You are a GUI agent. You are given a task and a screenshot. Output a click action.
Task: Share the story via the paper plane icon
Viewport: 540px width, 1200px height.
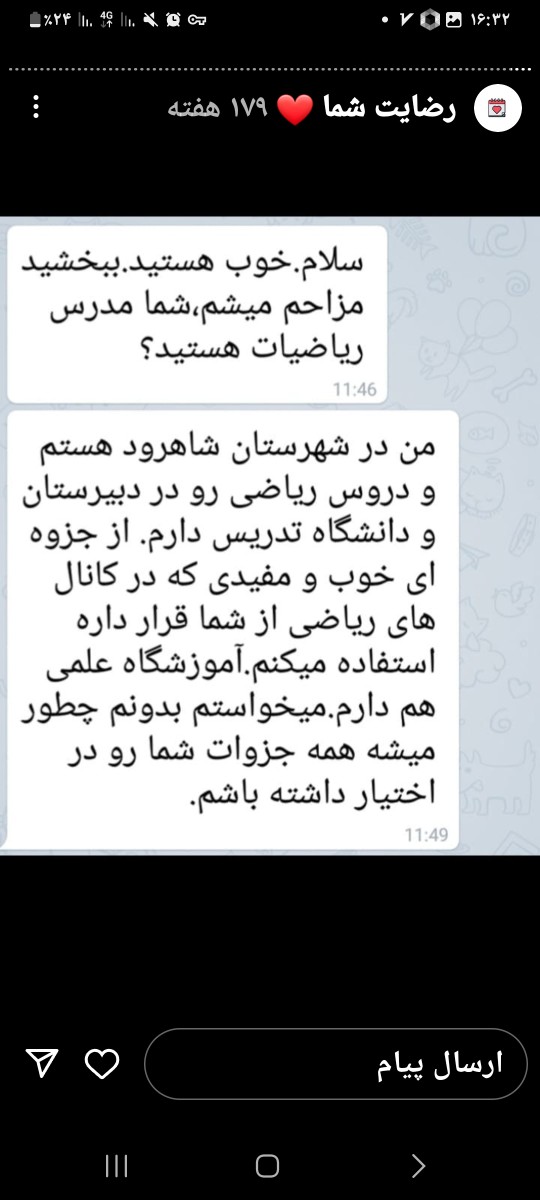pyautogui.click(x=41, y=1064)
